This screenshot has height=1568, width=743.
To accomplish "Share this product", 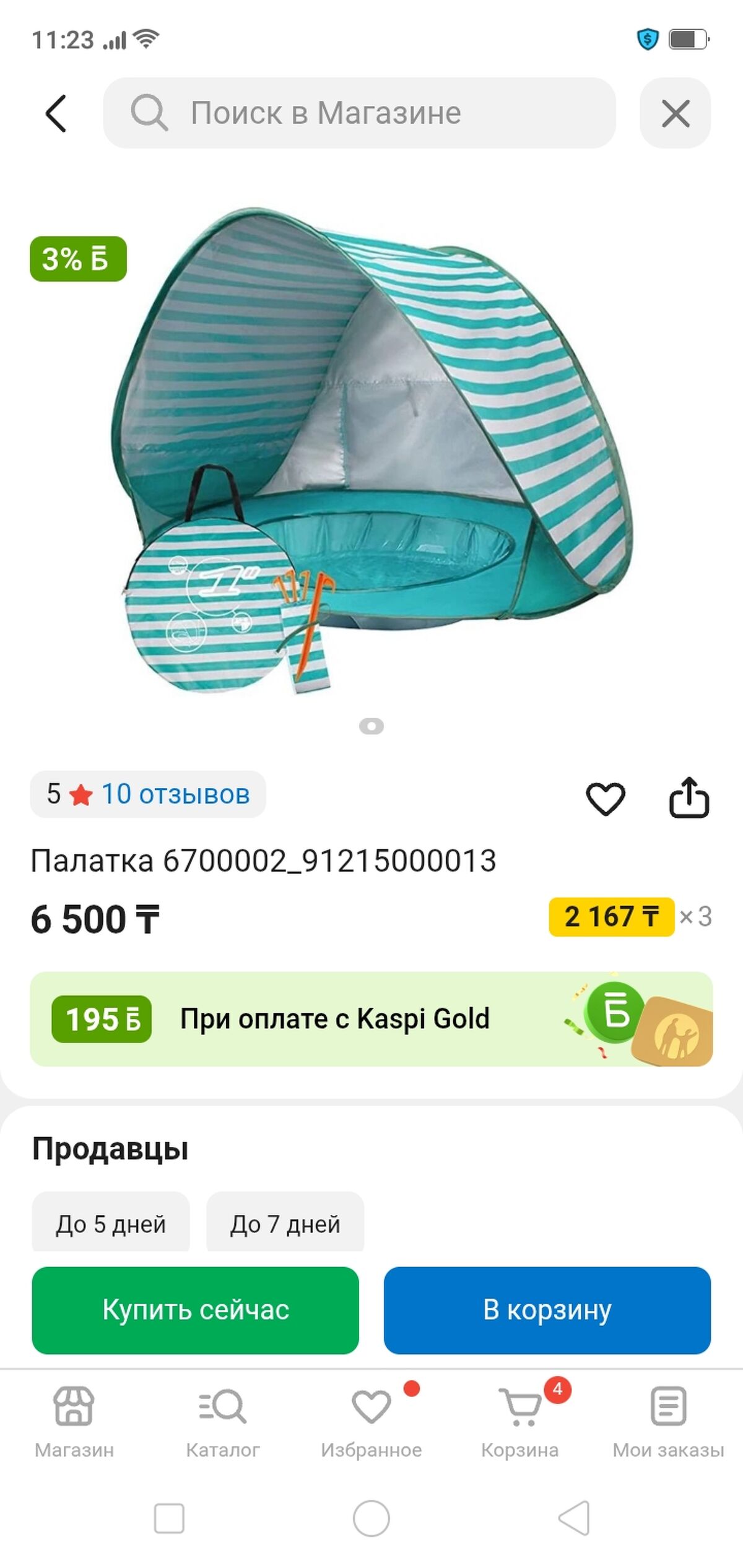I will coord(689,799).
